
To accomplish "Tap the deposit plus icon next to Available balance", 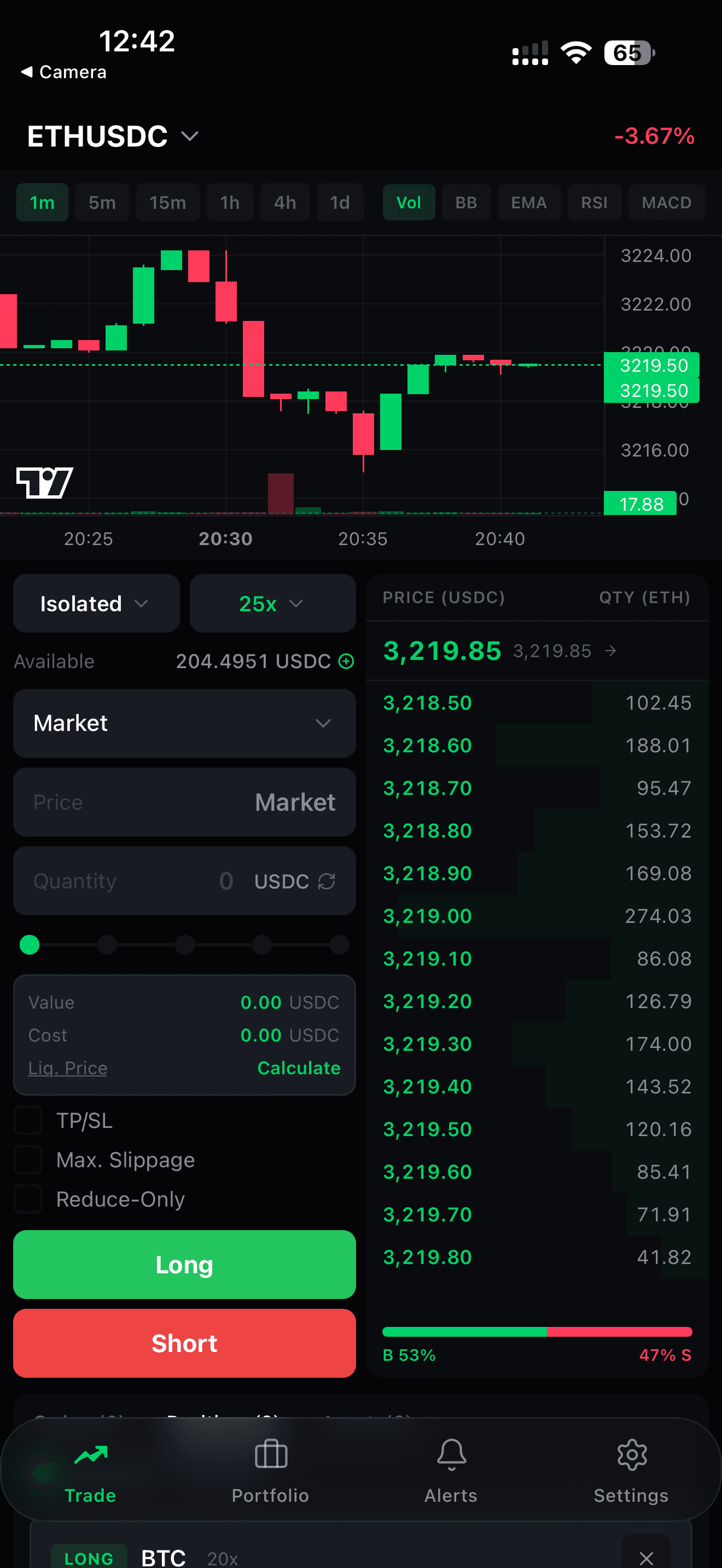I will click(x=345, y=661).
